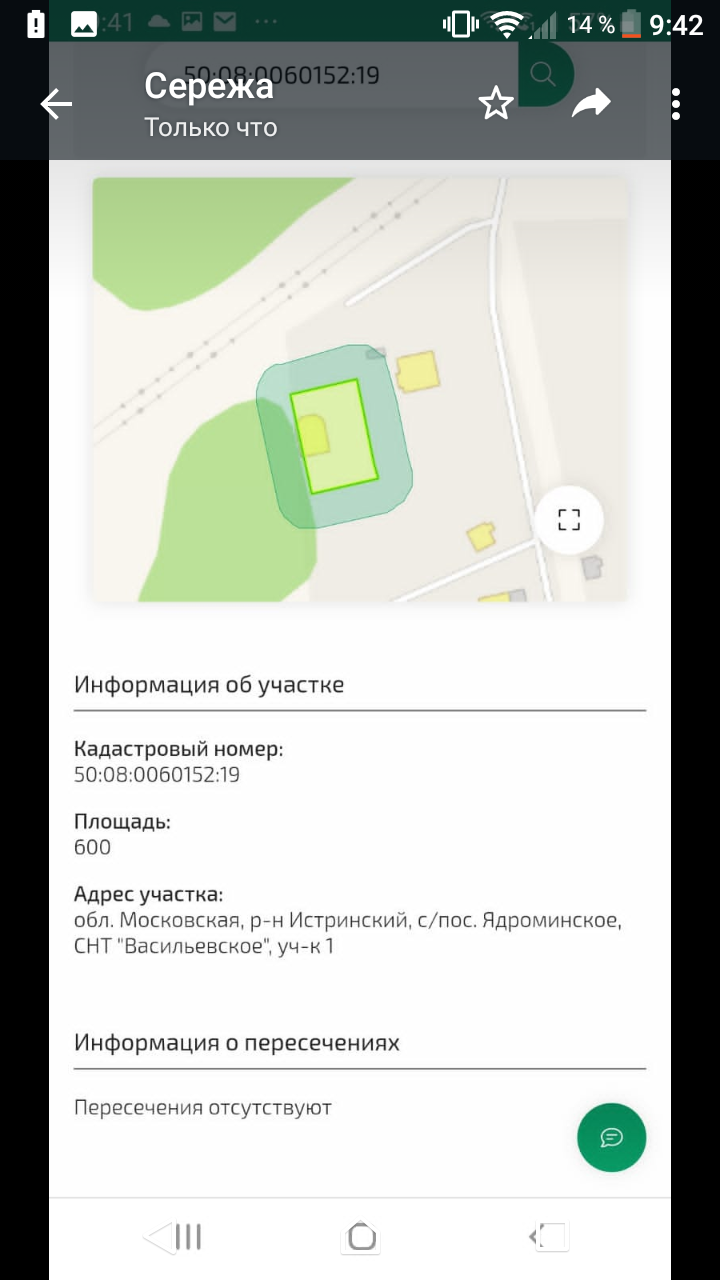The width and height of the screenshot is (720, 1280).
Task: Forward the image with the share arrow
Action: pyautogui.click(x=591, y=103)
